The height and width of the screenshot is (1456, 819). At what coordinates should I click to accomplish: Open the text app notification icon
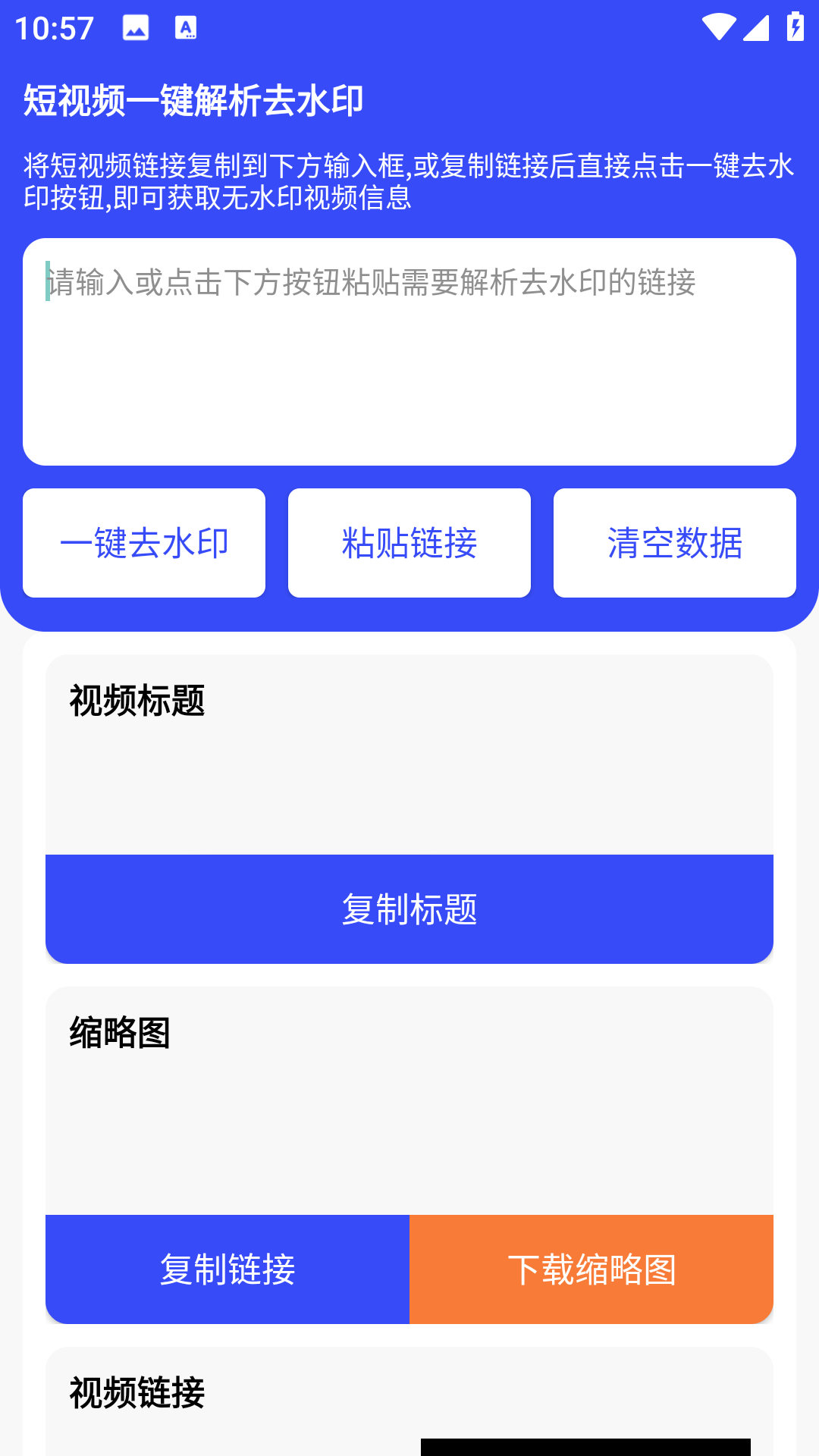coord(186,27)
